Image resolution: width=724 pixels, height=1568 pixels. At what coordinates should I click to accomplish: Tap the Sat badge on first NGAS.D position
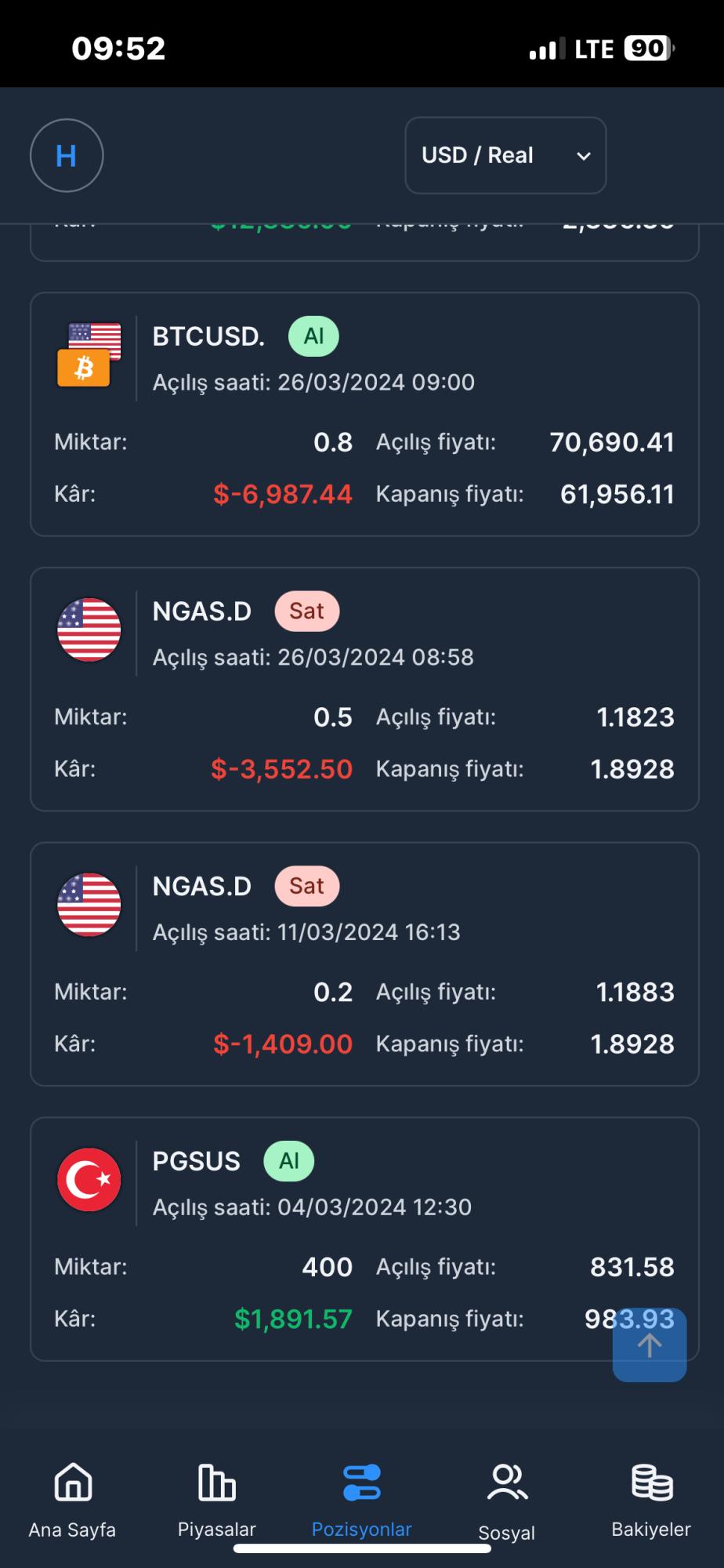coord(306,611)
